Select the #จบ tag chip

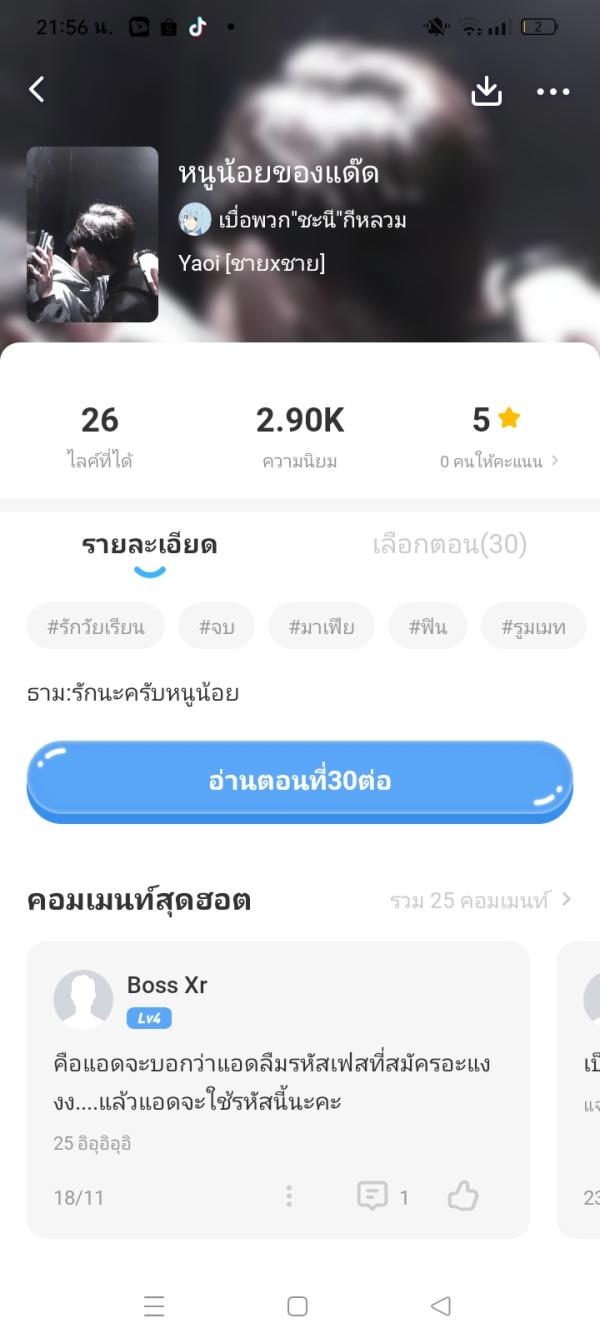tap(216, 627)
